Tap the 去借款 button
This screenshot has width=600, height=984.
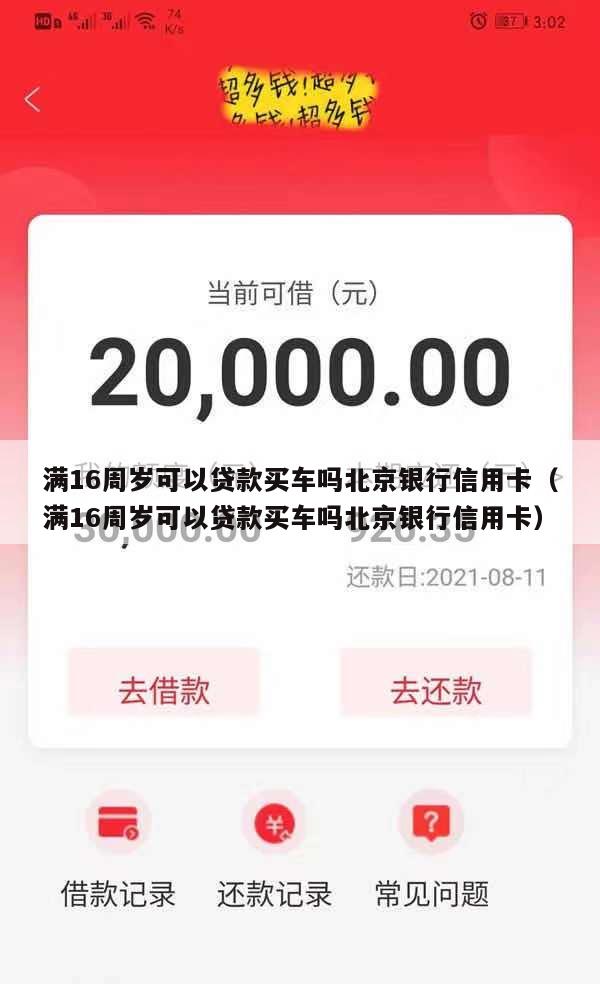click(x=164, y=690)
